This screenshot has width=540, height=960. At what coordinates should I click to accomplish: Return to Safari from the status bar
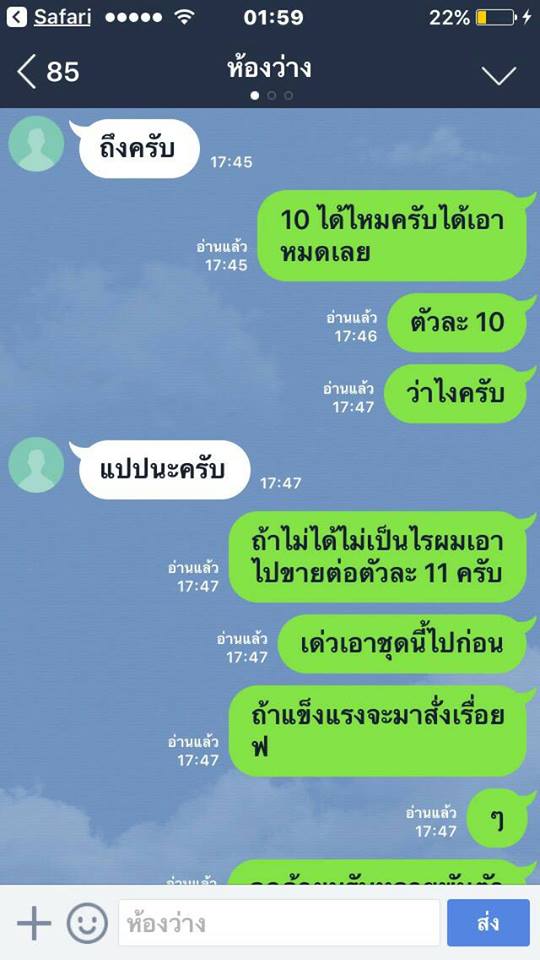tap(48, 17)
